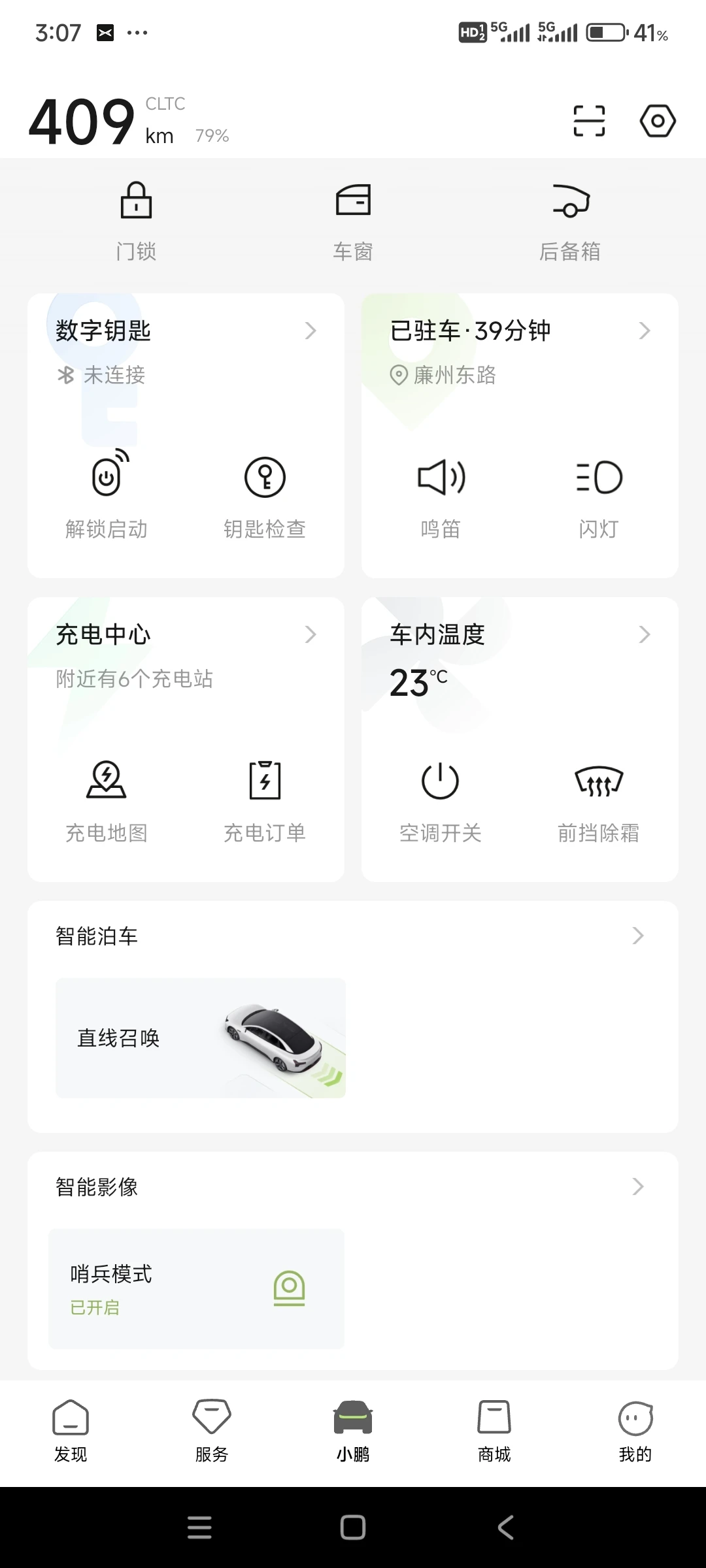Open the 直线召唤 straight summon card

pyautogui.click(x=201, y=1037)
